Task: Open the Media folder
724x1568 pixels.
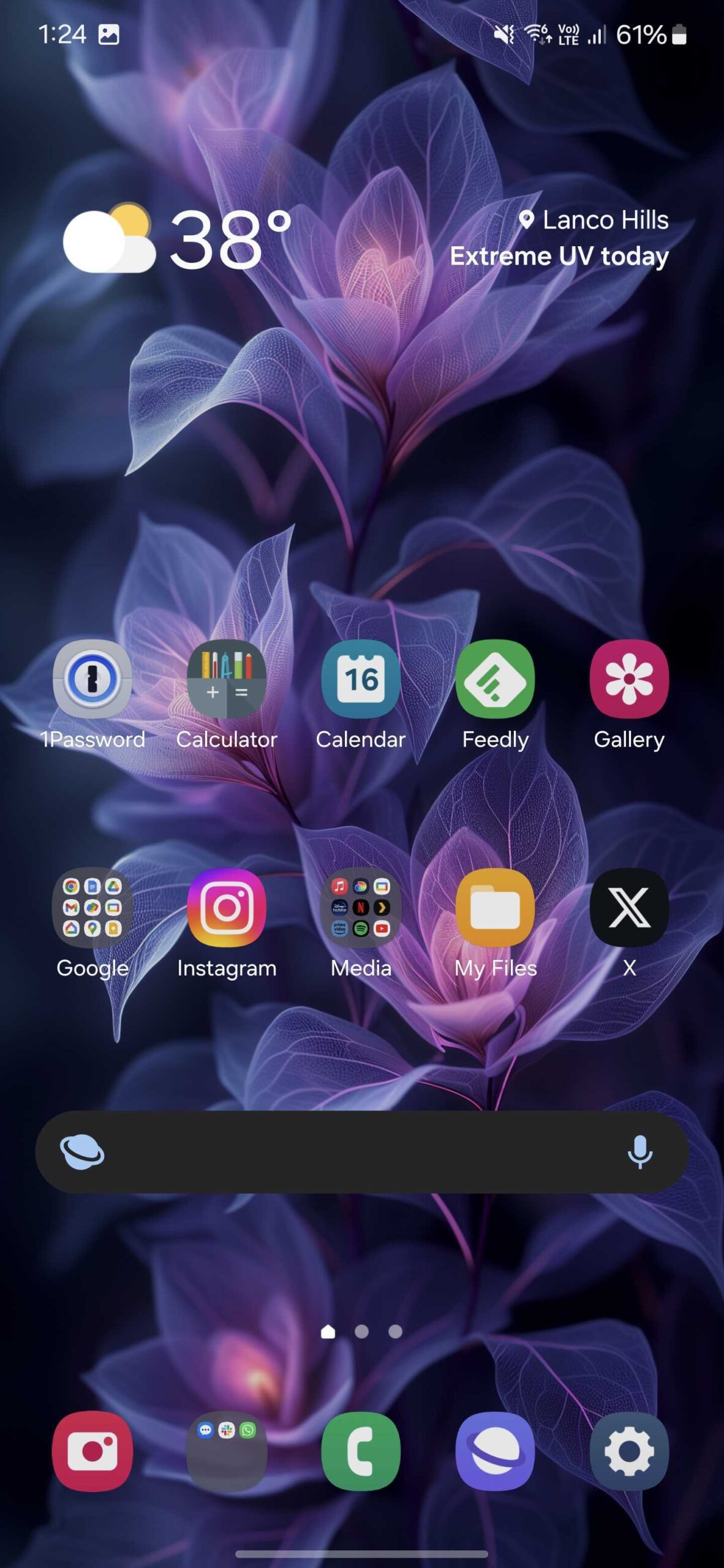Action: 361,907
